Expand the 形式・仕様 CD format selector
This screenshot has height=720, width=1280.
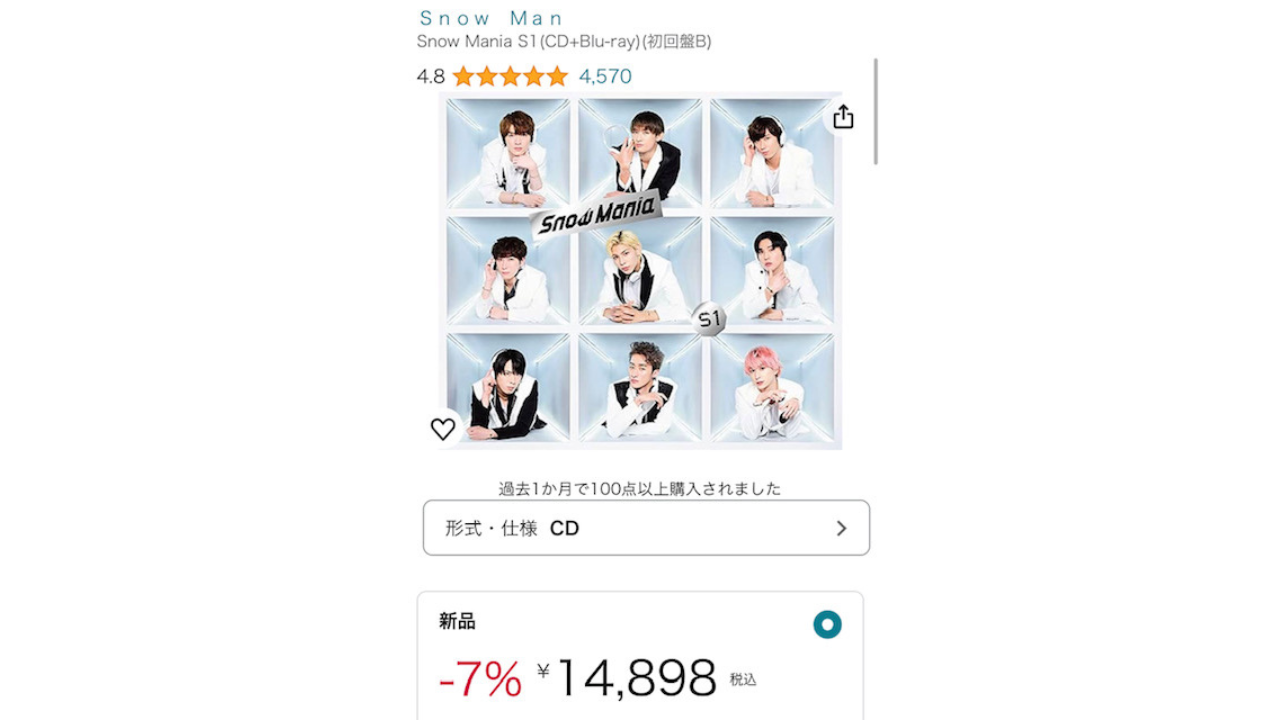[646, 528]
